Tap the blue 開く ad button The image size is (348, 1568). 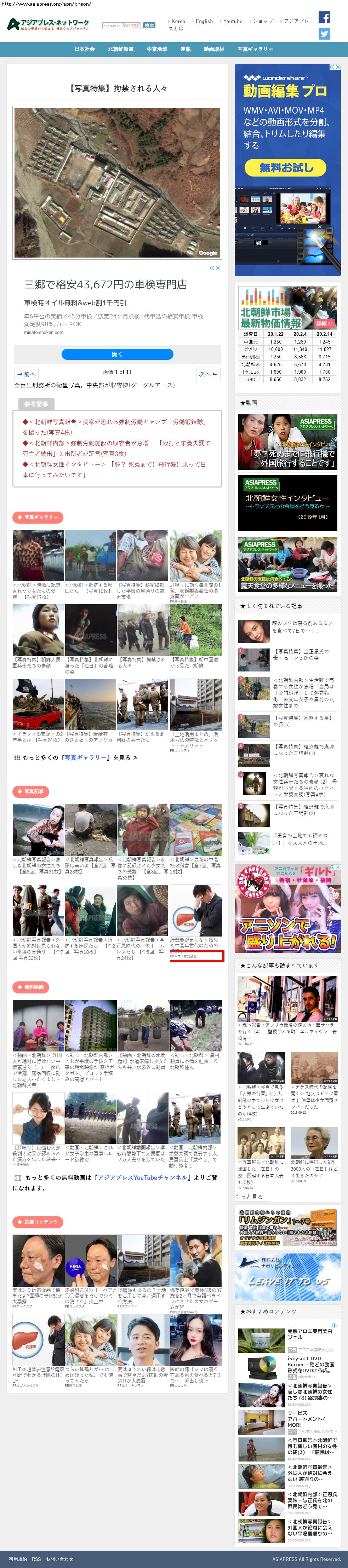(x=117, y=354)
